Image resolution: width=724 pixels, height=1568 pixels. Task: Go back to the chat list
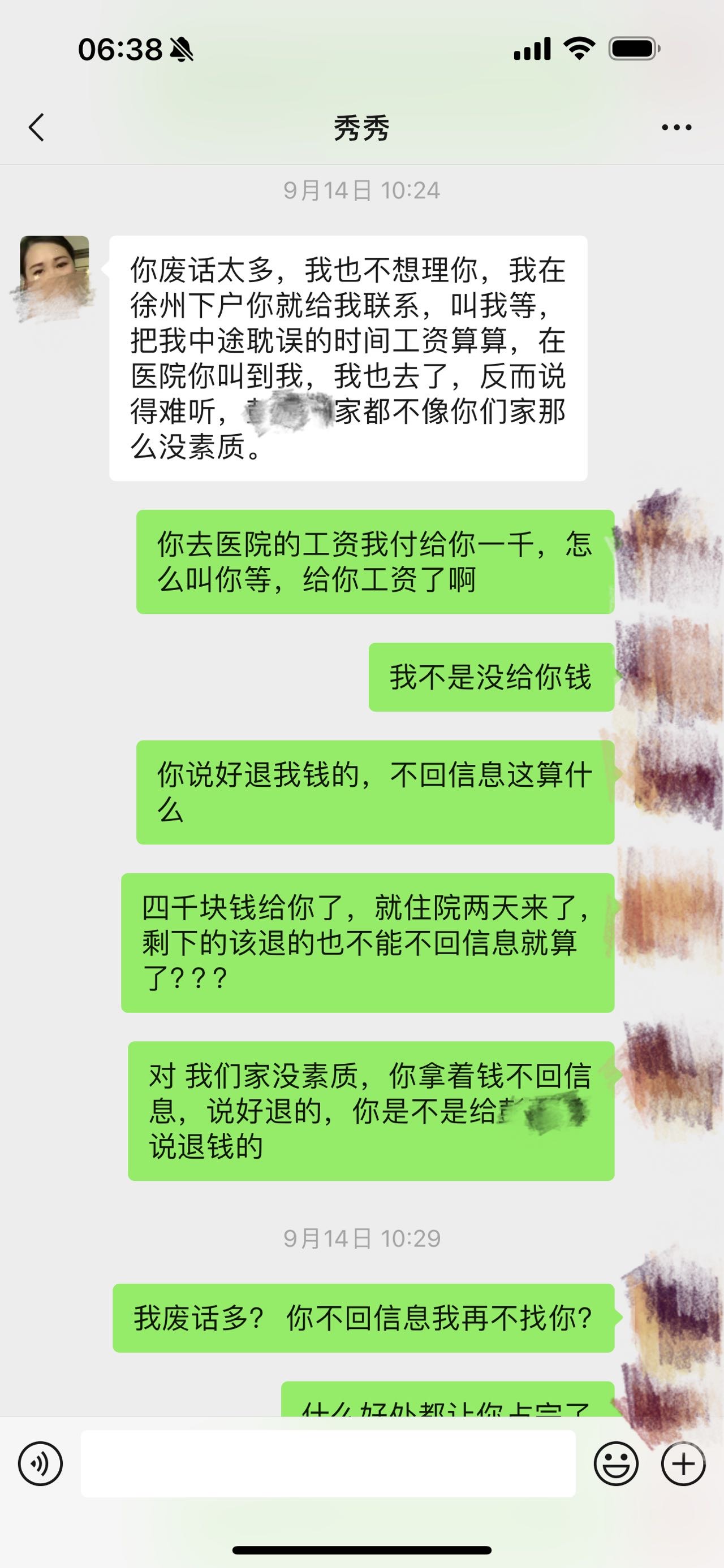click(x=37, y=128)
